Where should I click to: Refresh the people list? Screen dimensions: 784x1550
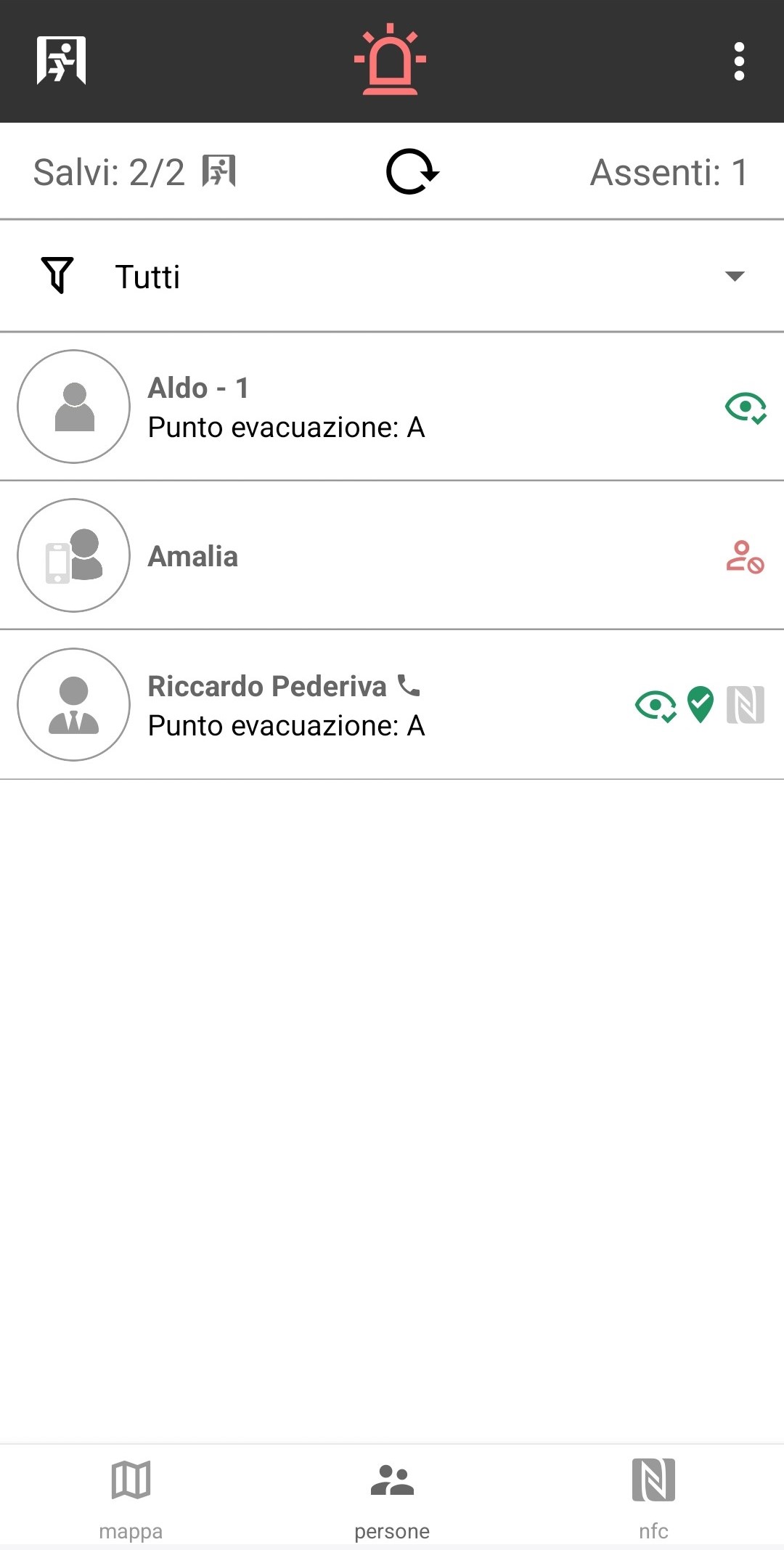point(412,172)
